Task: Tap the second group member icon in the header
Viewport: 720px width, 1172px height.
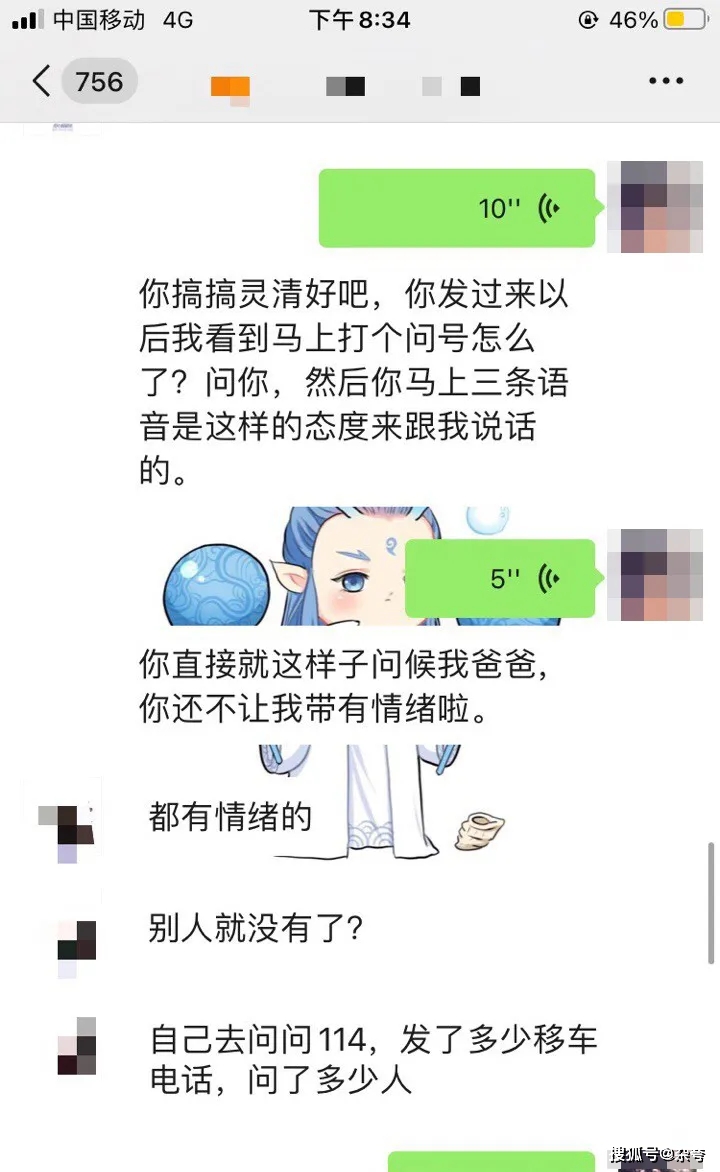Action: point(343,86)
